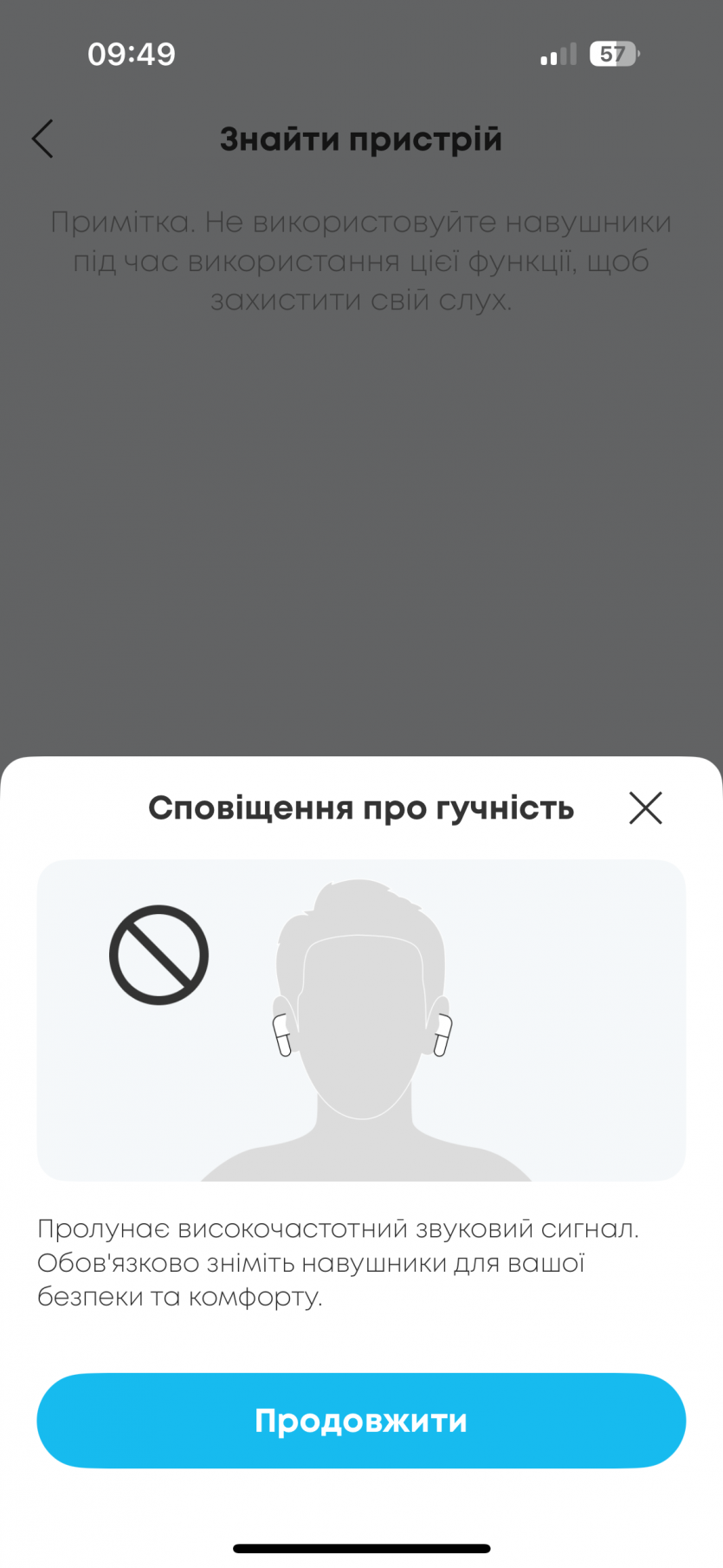Go back from Знайти пристрій screen
The height and width of the screenshot is (1568, 723).
coord(42,139)
